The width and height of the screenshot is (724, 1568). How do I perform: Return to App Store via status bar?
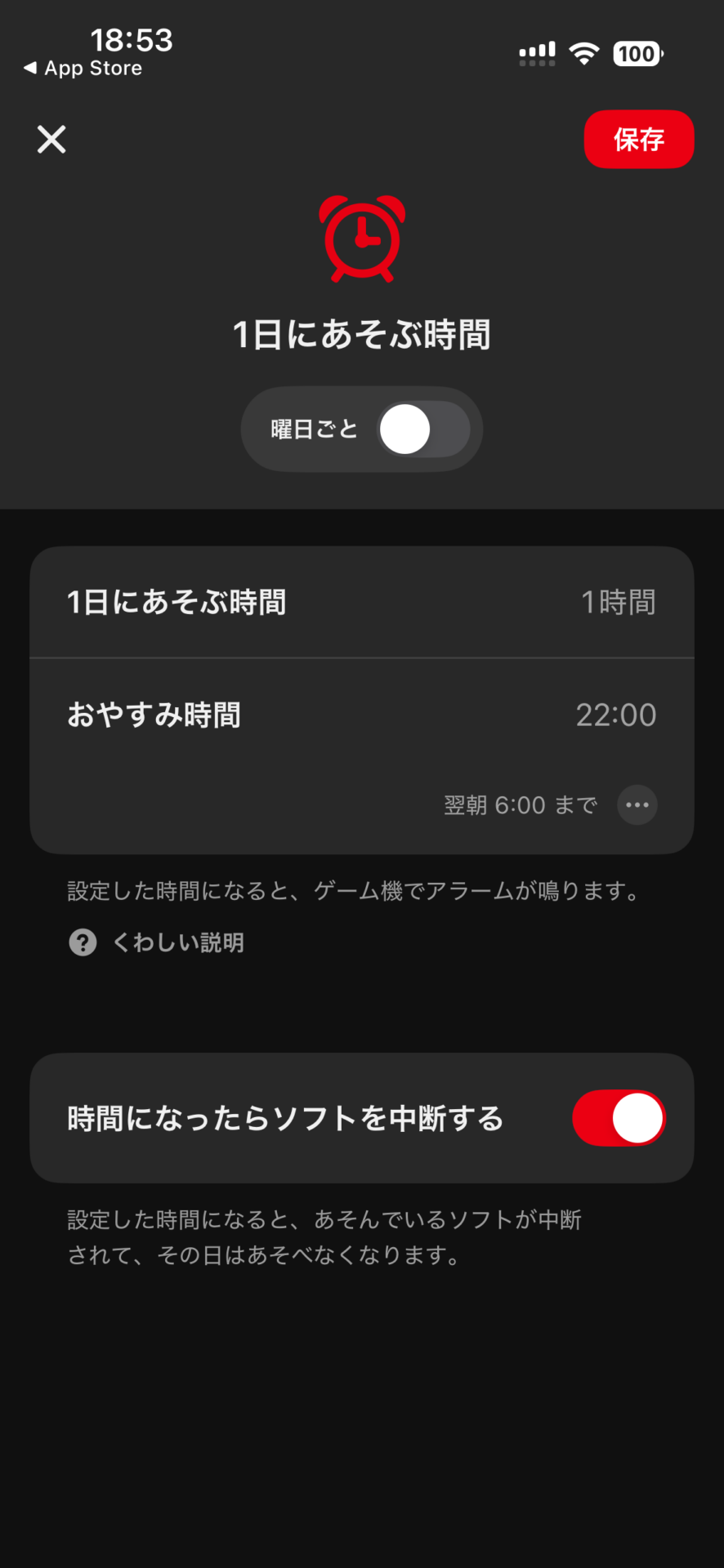pyautogui.click(x=83, y=69)
